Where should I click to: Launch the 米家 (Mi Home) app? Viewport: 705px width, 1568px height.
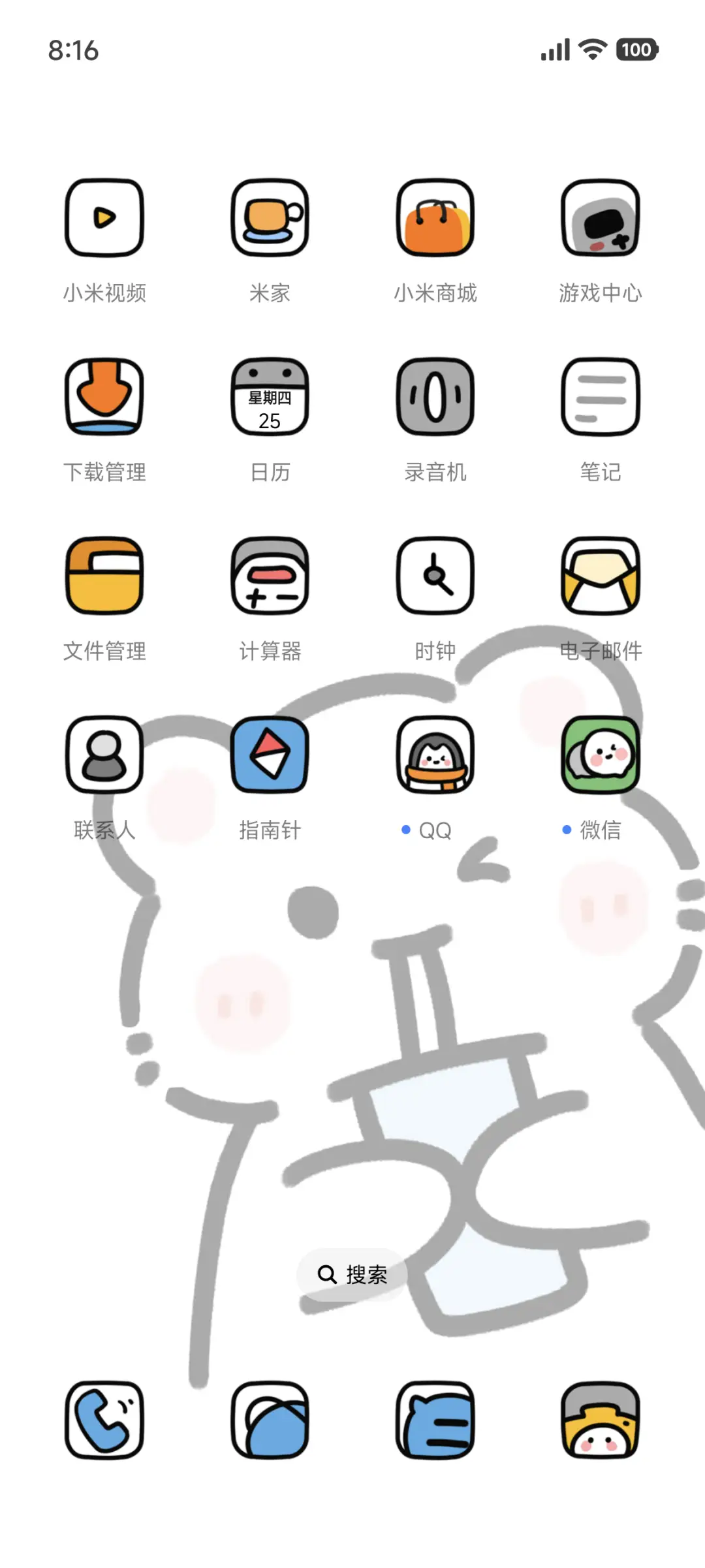tap(270, 219)
